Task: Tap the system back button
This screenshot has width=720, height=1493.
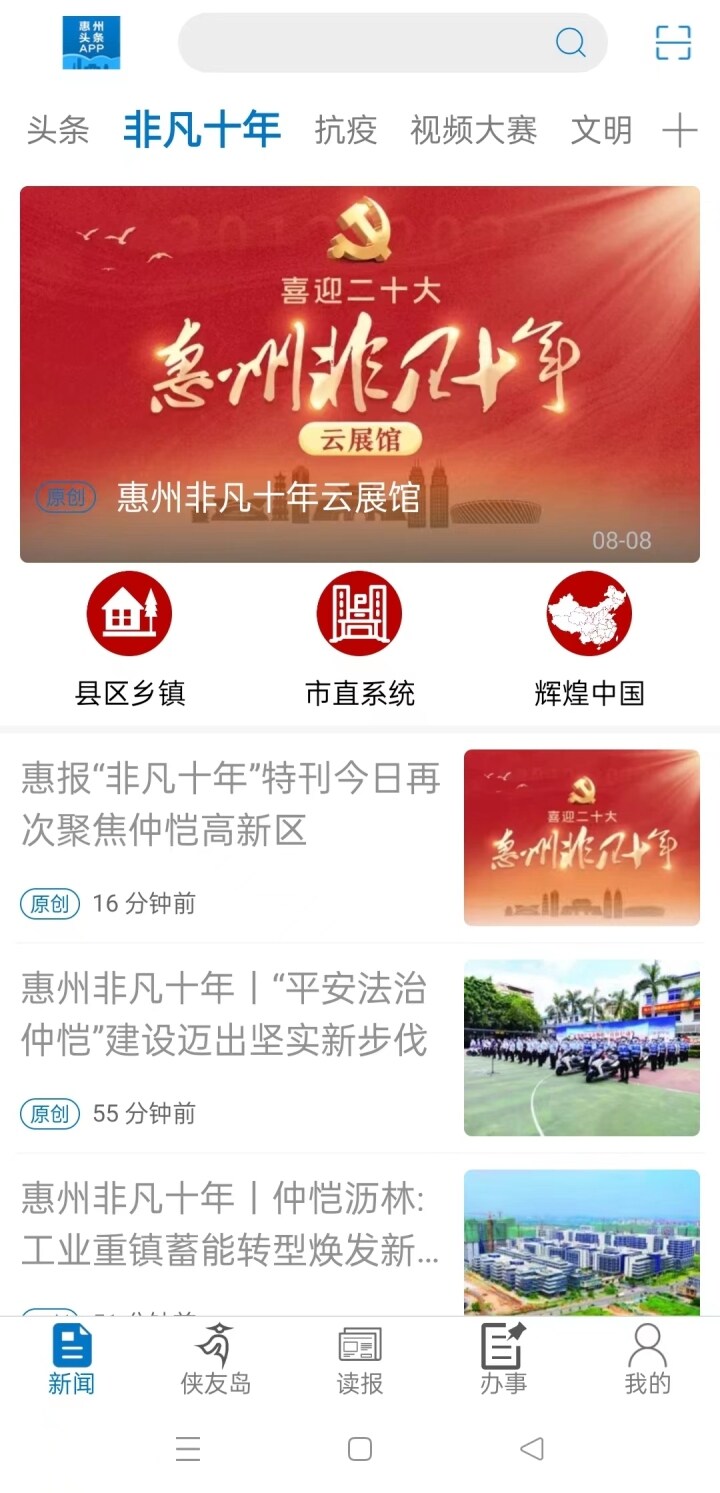Action: [x=532, y=1448]
